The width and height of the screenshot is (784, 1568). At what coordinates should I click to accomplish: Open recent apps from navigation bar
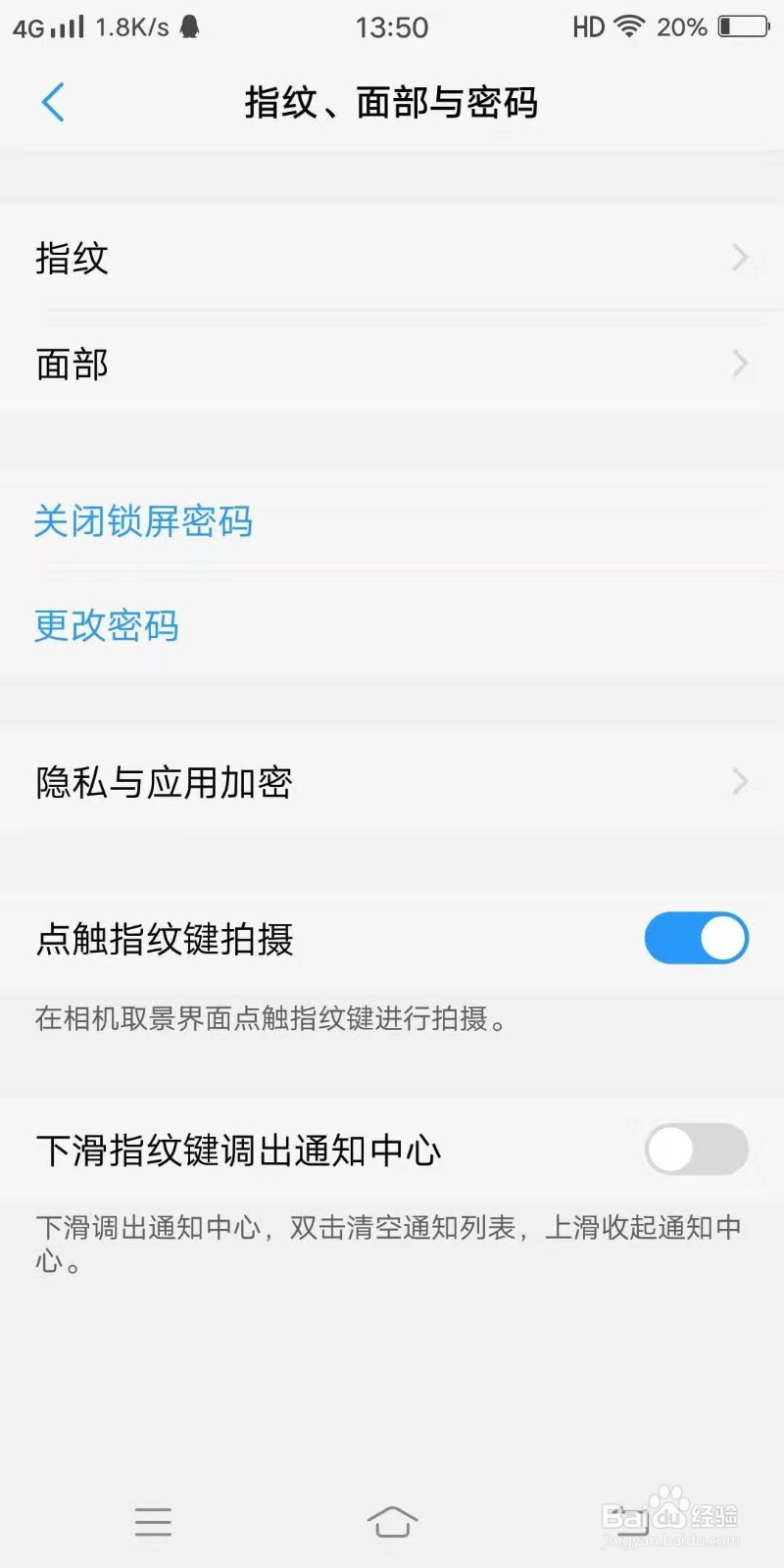point(153,1522)
